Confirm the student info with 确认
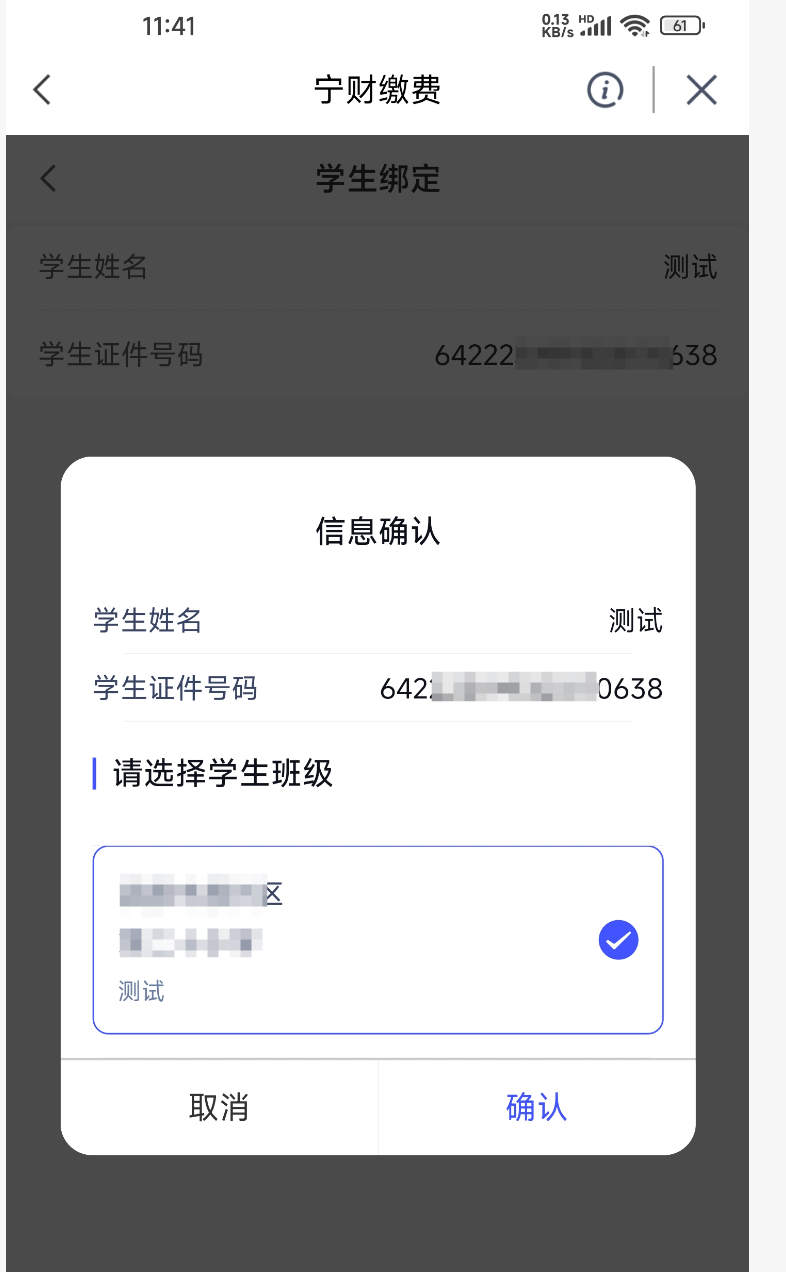The image size is (786, 1272). pyautogui.click(x=536, y=1107)
